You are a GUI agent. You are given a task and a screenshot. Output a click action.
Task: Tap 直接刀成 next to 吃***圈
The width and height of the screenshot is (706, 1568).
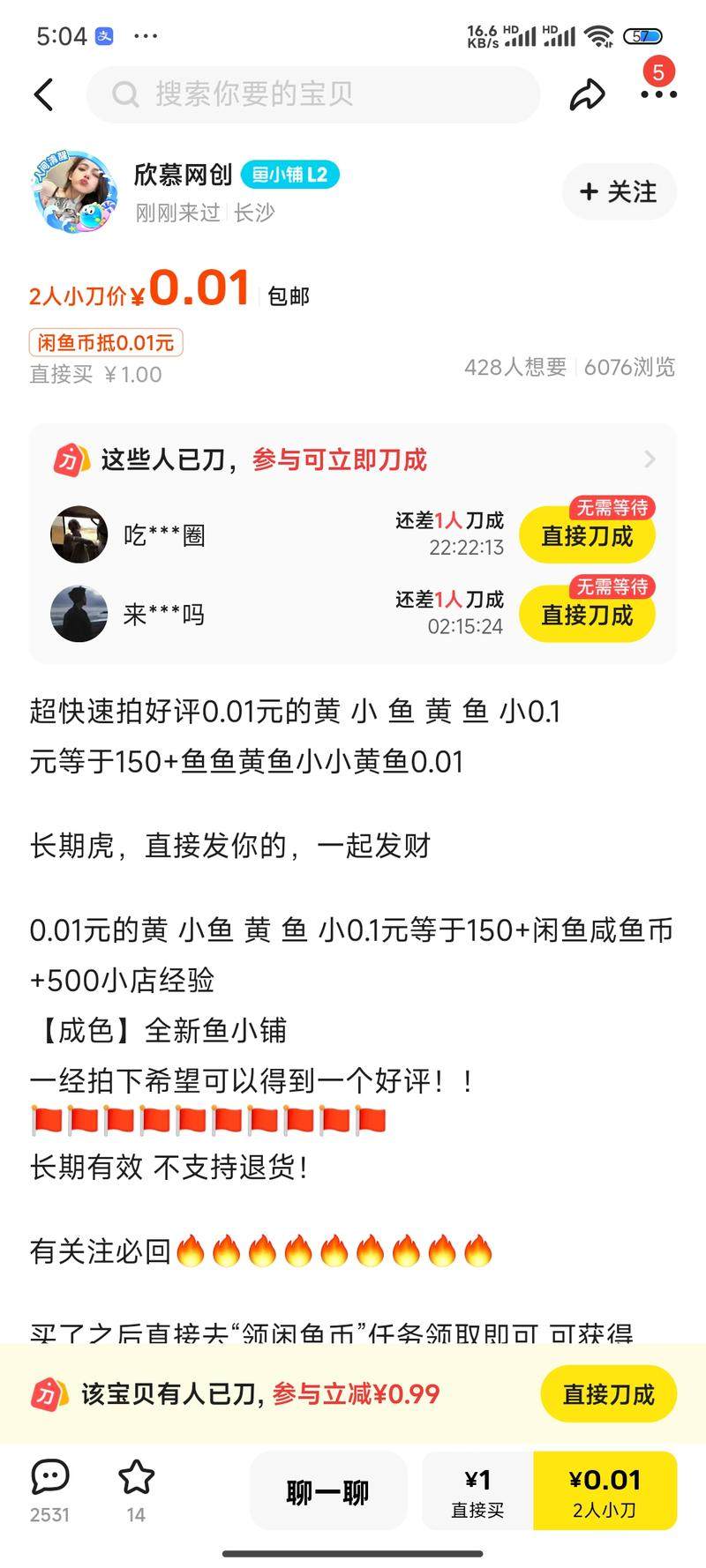(x=587, y=535)
